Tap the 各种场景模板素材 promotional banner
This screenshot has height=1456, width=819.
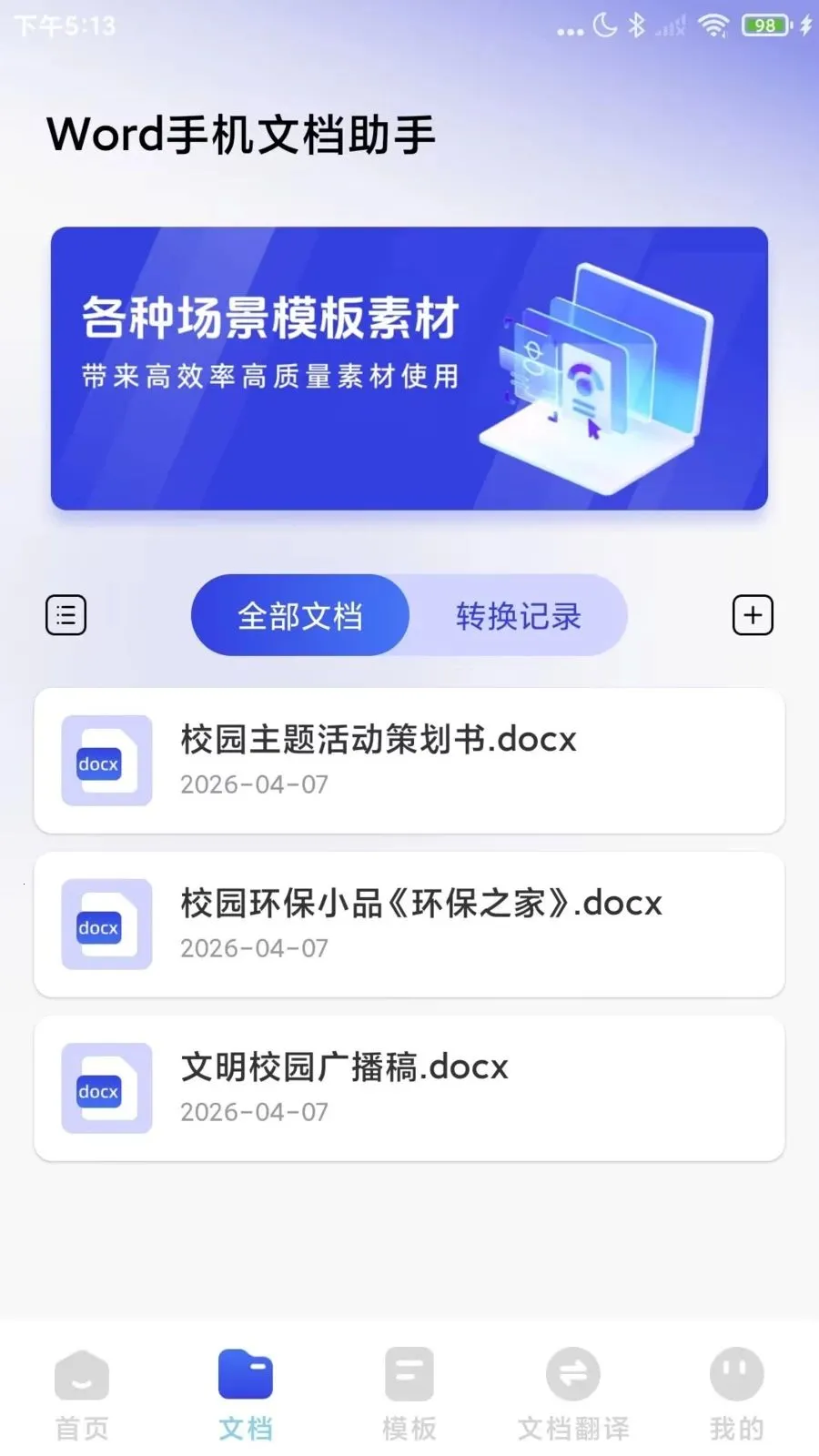pos(408,368)
